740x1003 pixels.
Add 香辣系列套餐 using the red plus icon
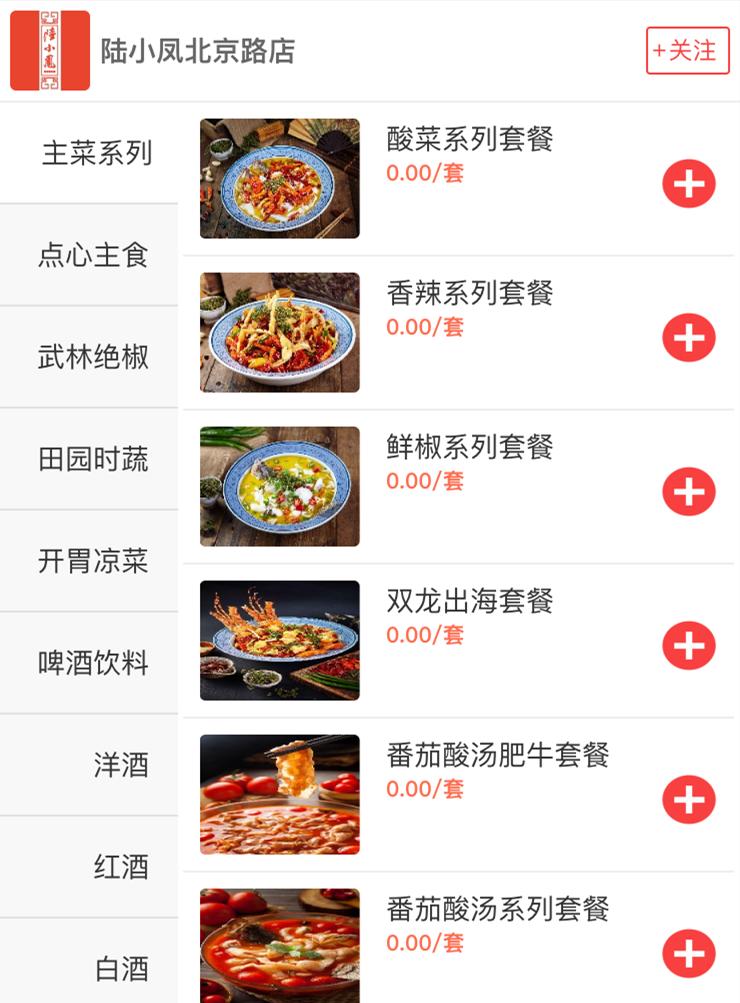tap(688, 339)
